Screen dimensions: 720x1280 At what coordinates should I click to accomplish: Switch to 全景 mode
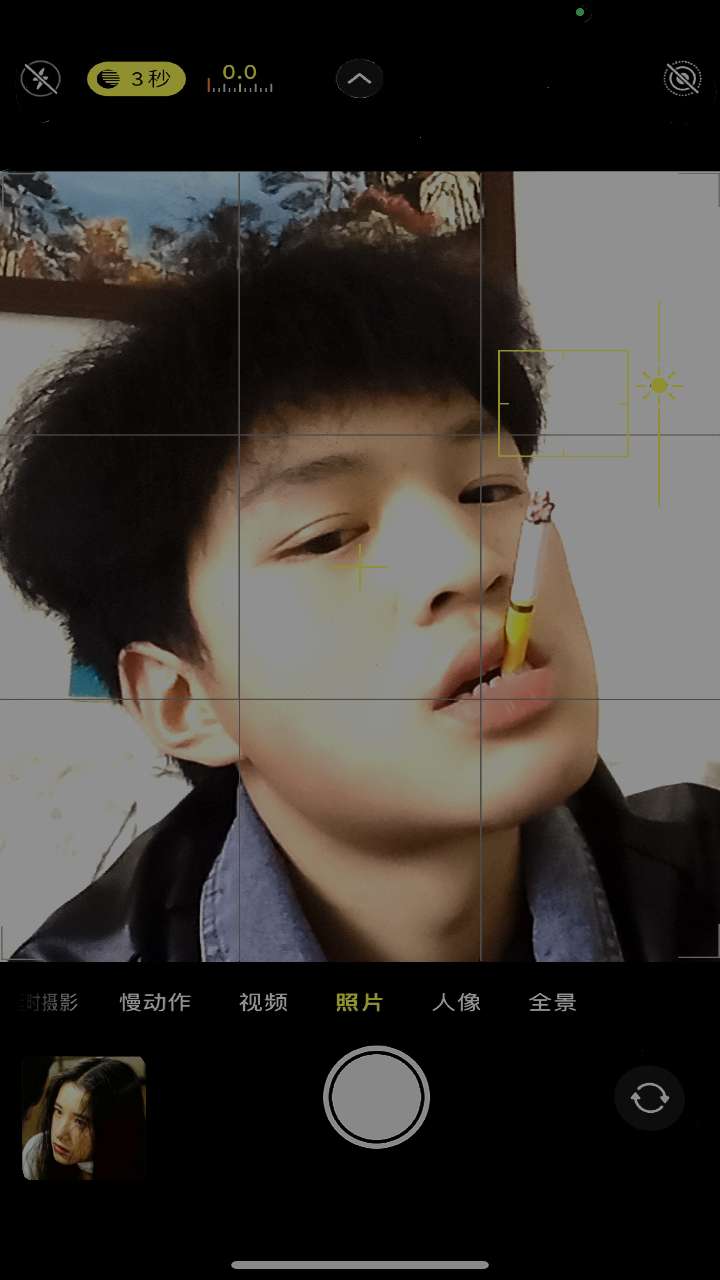pos(553,1002)
